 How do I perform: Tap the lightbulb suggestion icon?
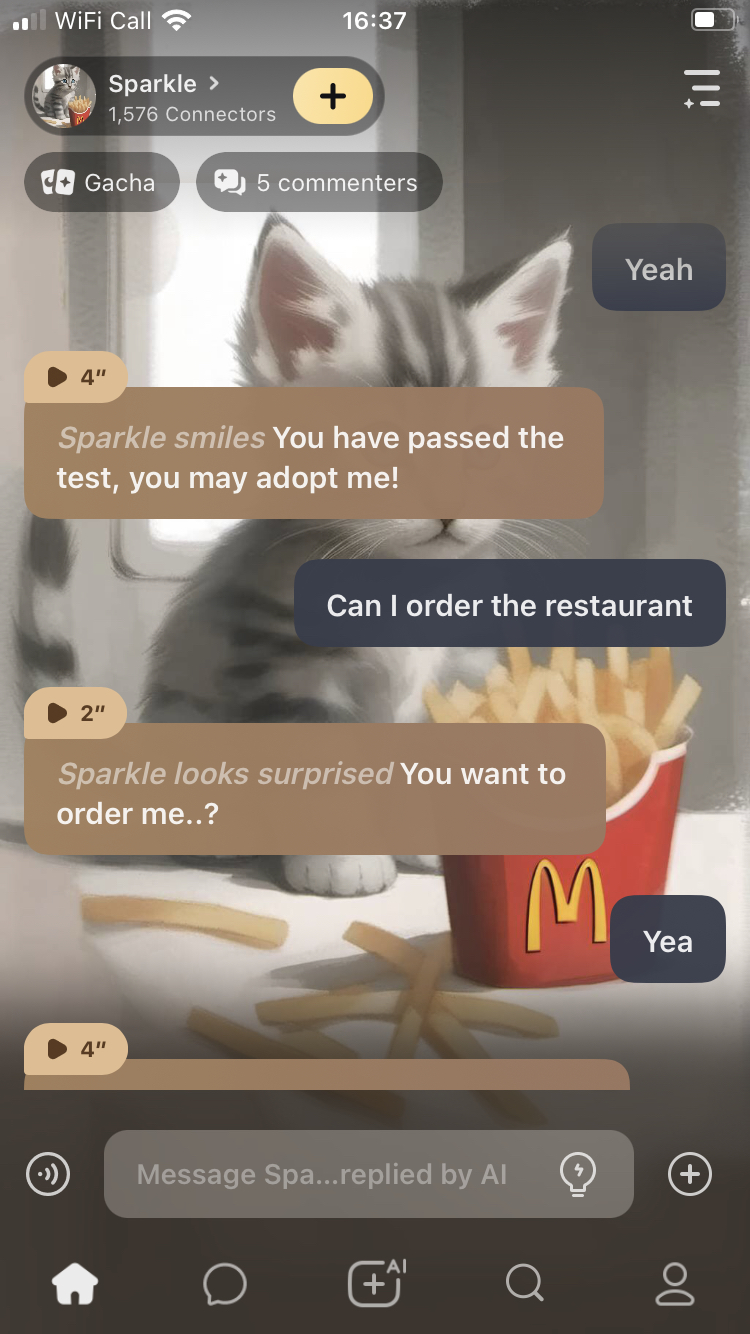(x=578, y=1173)
